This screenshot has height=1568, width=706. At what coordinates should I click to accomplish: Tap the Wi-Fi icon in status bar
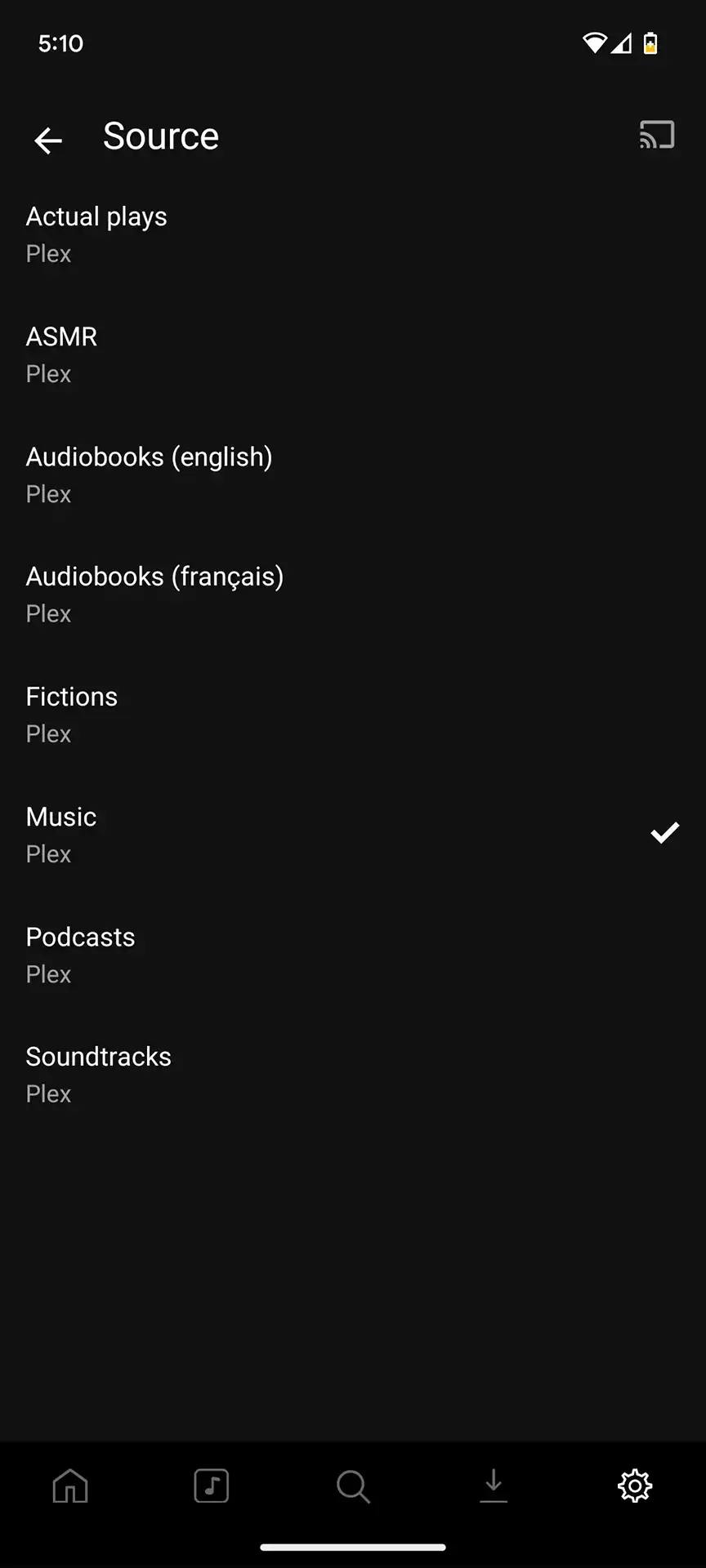[x=596, y=43]
